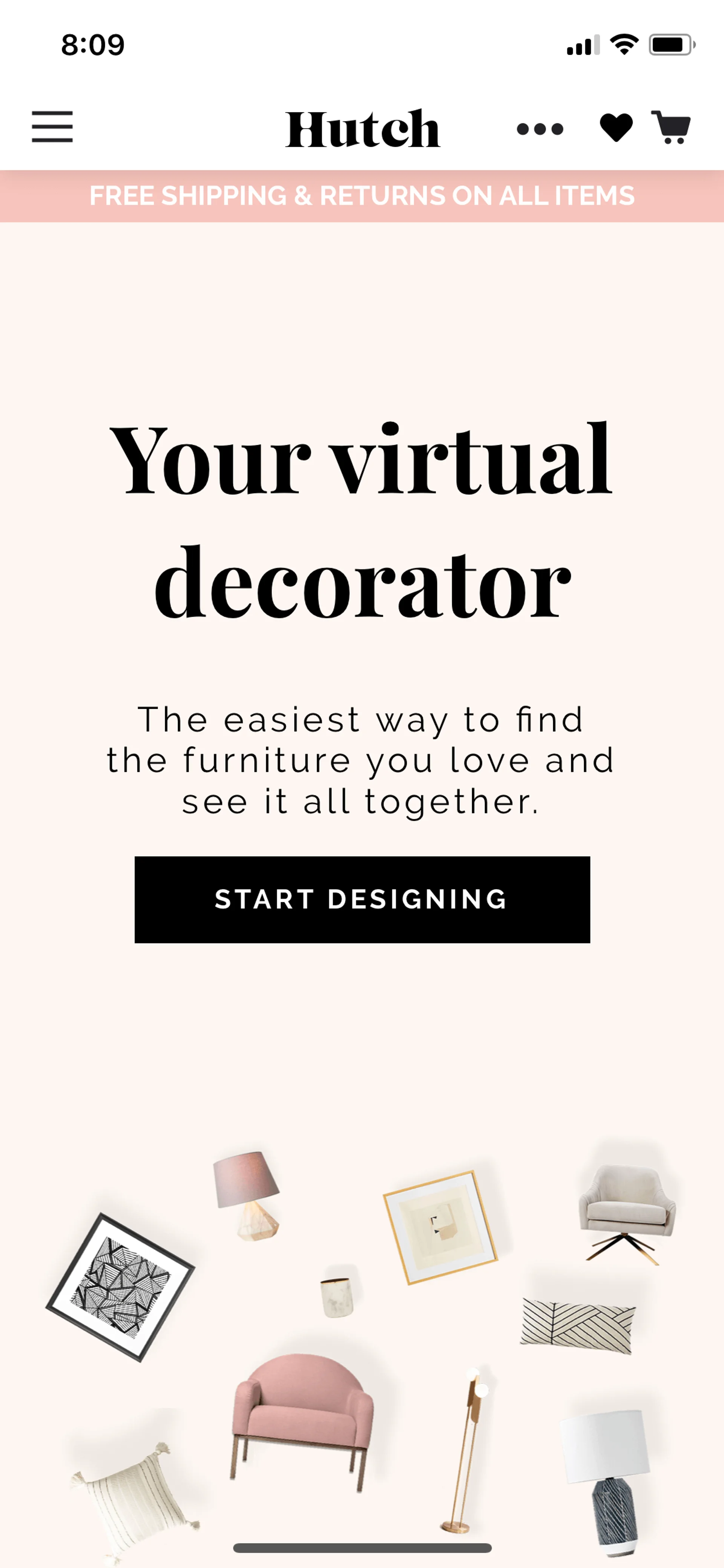724x1568 pixels.
Task: Open the shopping cart
Action: pos(671,127)
